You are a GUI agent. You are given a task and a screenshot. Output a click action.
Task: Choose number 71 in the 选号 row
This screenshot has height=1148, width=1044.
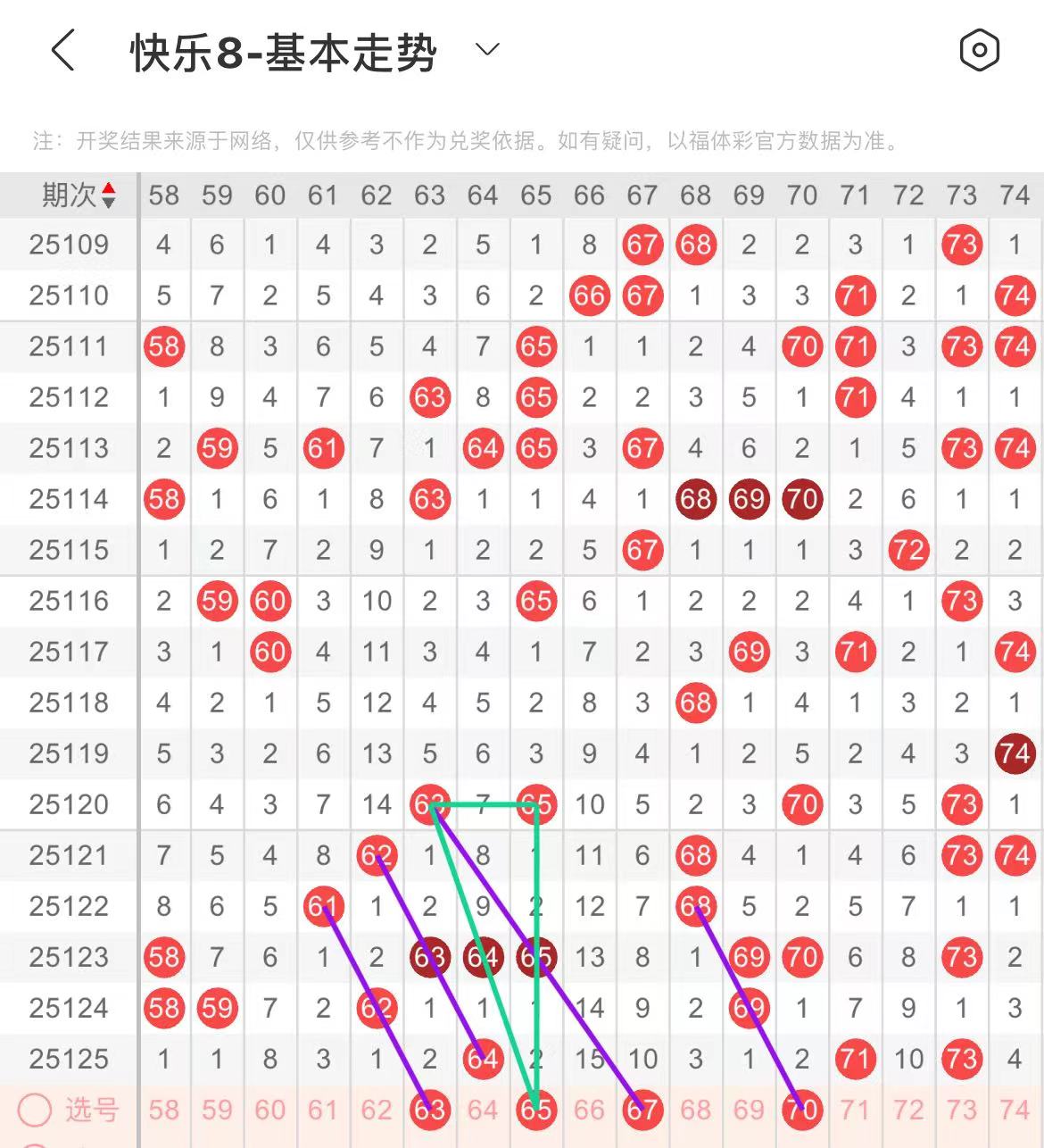[855, 1110]
